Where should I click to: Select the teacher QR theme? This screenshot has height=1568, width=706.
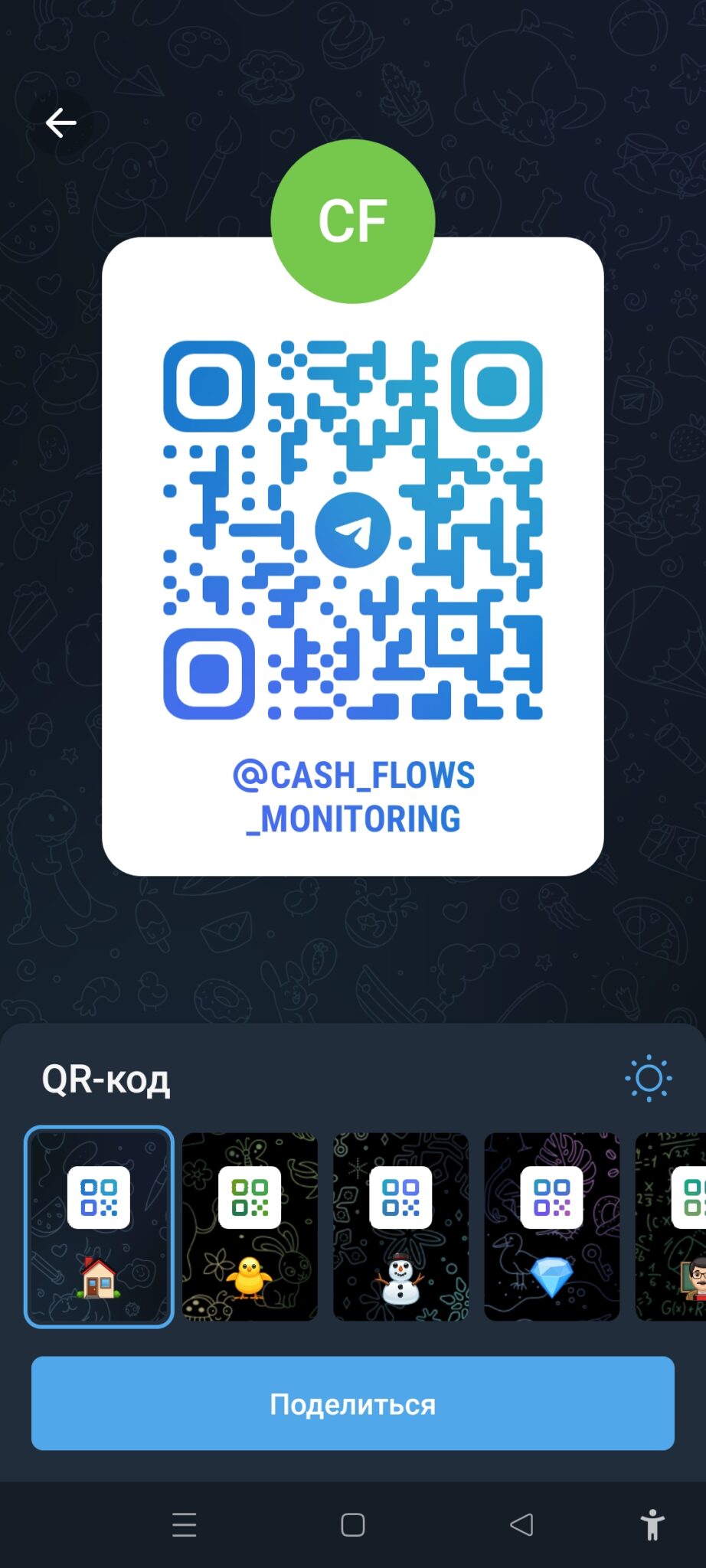click(x=671, y=1226)
